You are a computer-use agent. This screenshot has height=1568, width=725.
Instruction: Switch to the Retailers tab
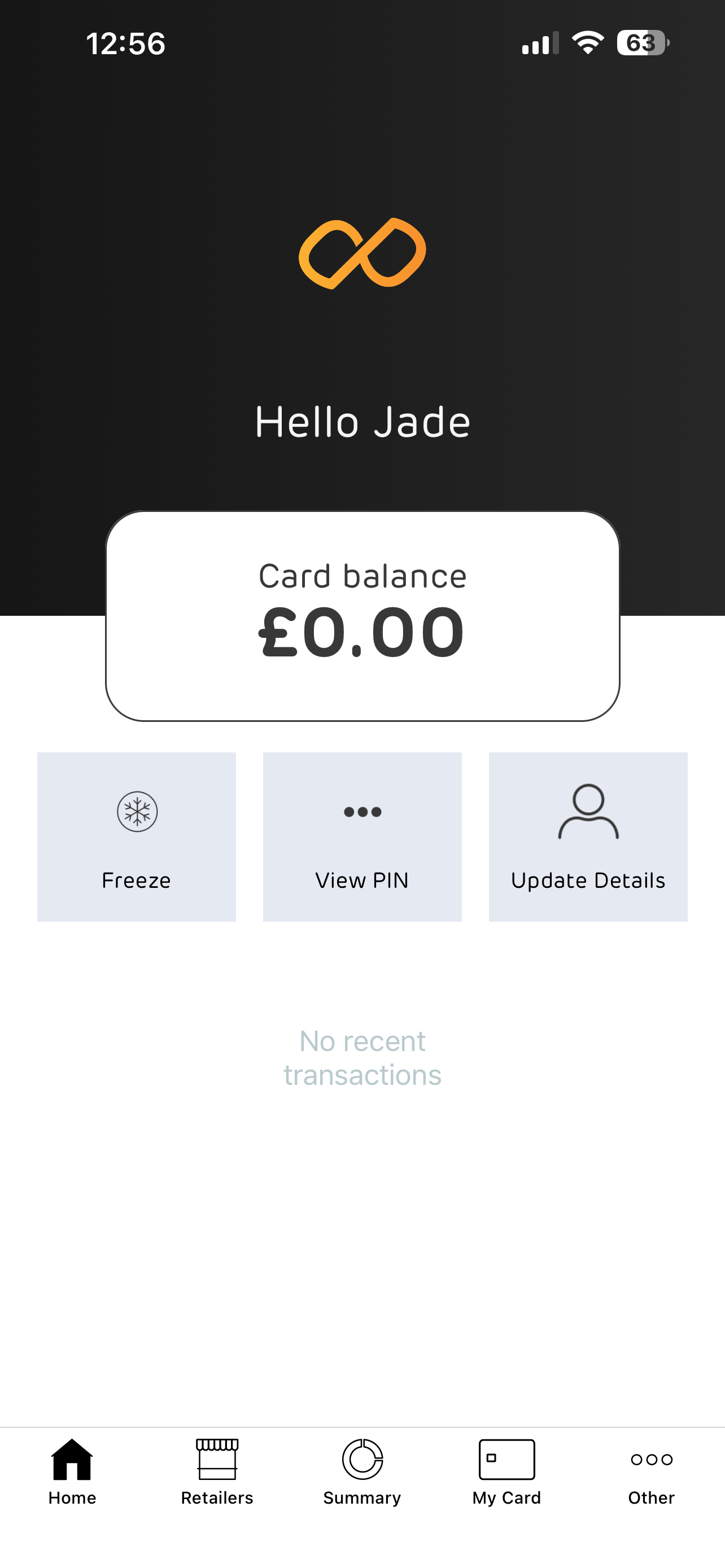click(x=217, y=1470)
